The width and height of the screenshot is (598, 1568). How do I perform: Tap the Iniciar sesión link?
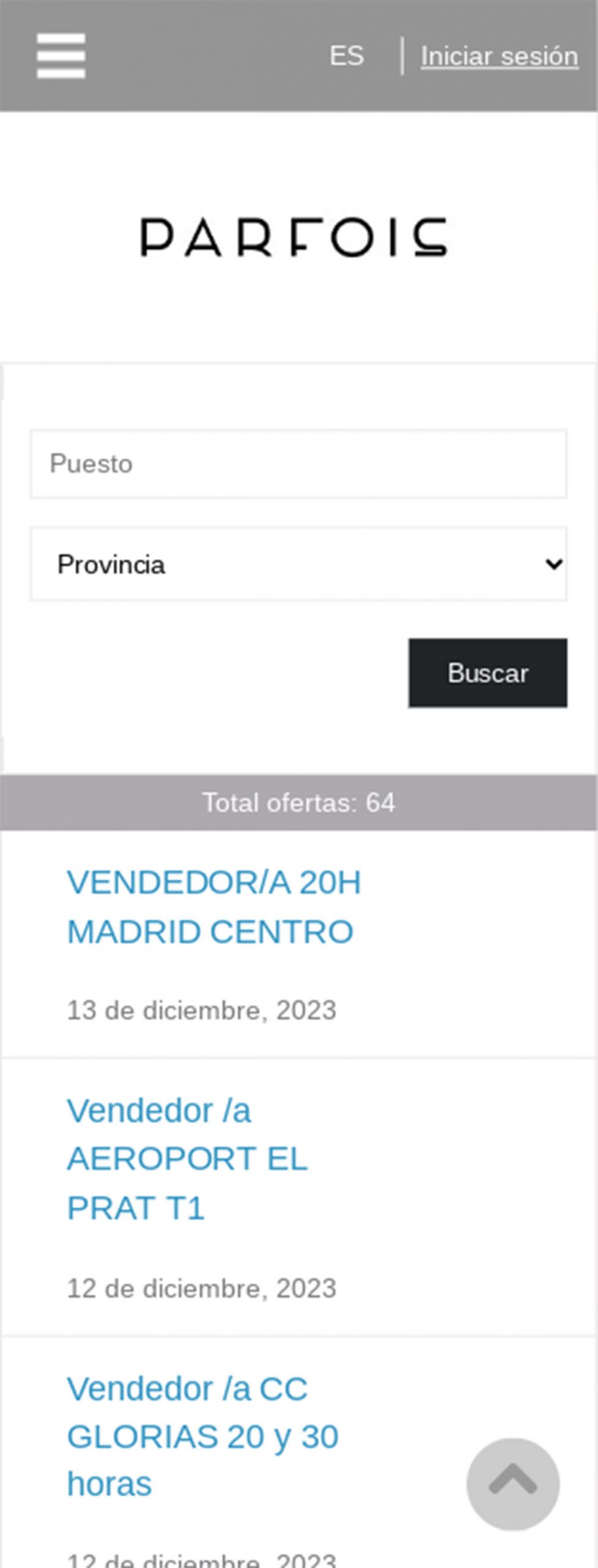pyautogui.click(x=499, y=56)
